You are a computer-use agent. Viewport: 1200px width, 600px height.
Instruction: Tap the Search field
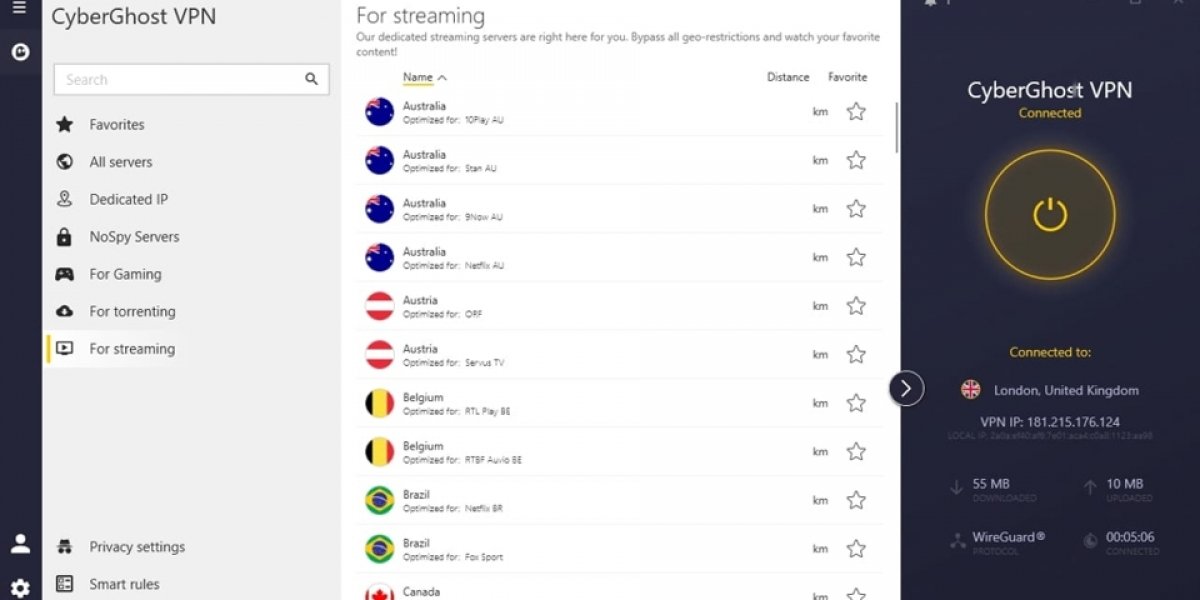pyautogui.click(x=180, y=80)
